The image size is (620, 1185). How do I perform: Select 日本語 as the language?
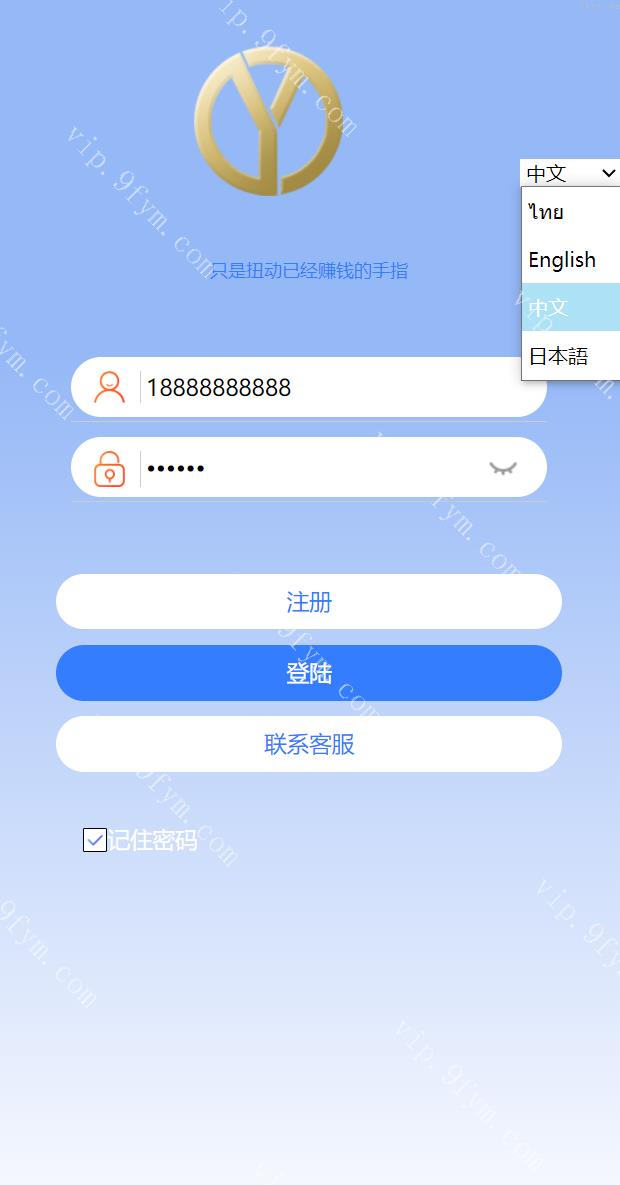tap(570, 356)
